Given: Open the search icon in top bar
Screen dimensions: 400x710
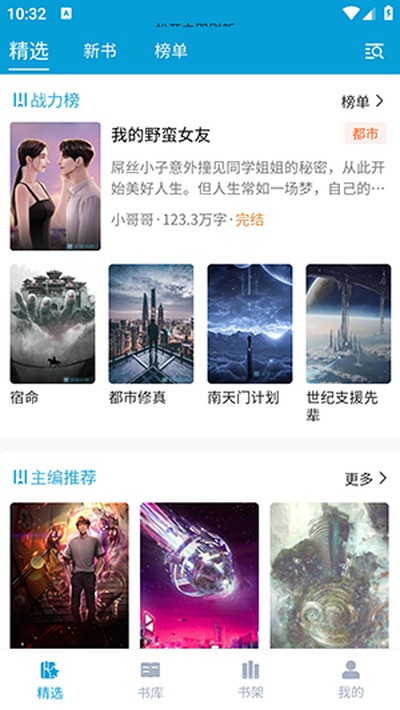Looking at the screenshot, I should [374, 51].
